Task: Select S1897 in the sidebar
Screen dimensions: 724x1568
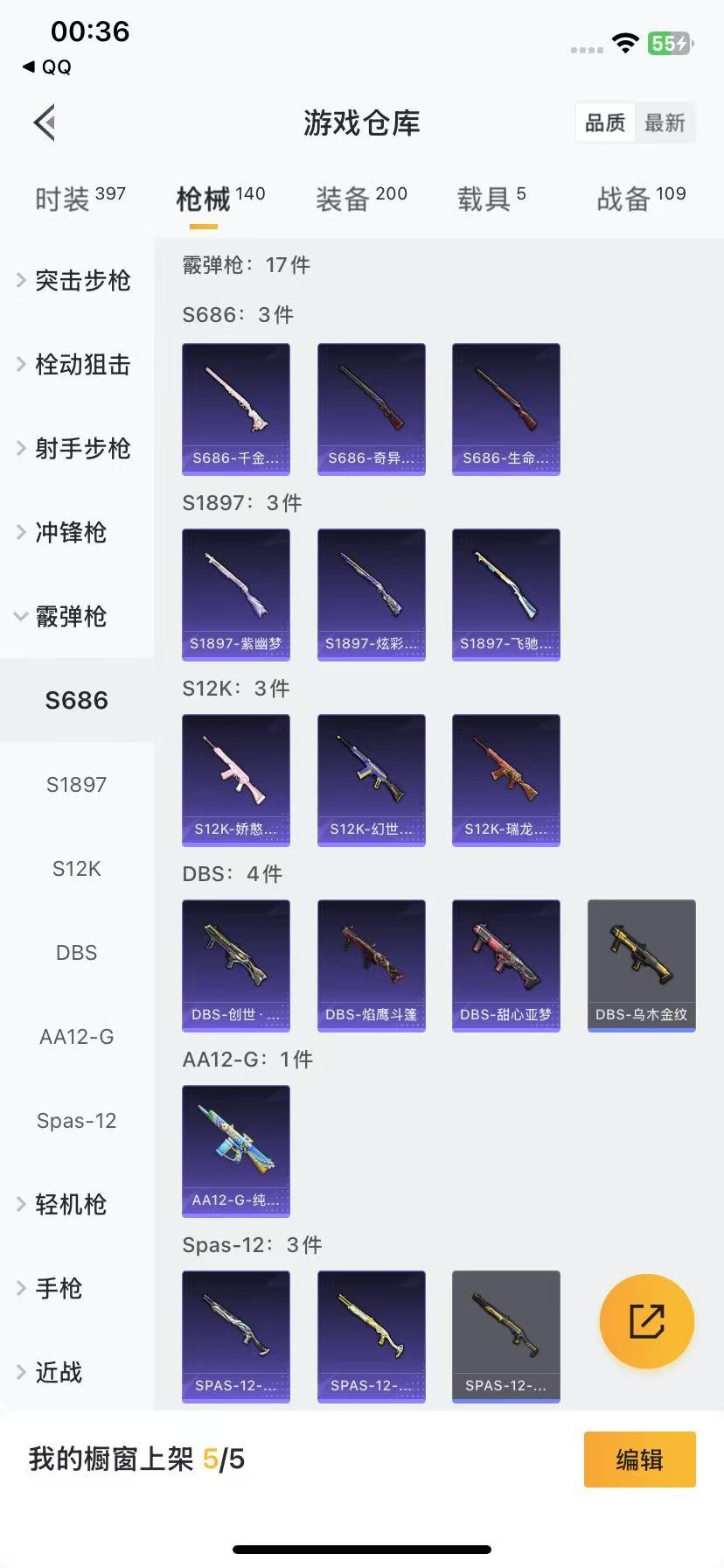Action: (x=76, y=784)
